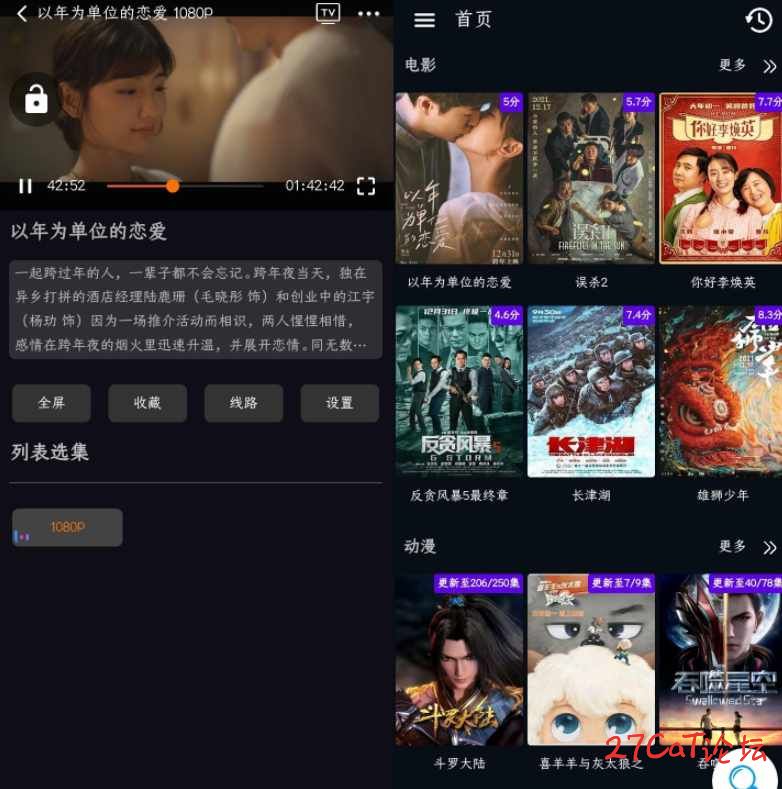Tap the 全屏 button
Image resolution: width=782 pixels, height=789 pixels.
point(51,403)
